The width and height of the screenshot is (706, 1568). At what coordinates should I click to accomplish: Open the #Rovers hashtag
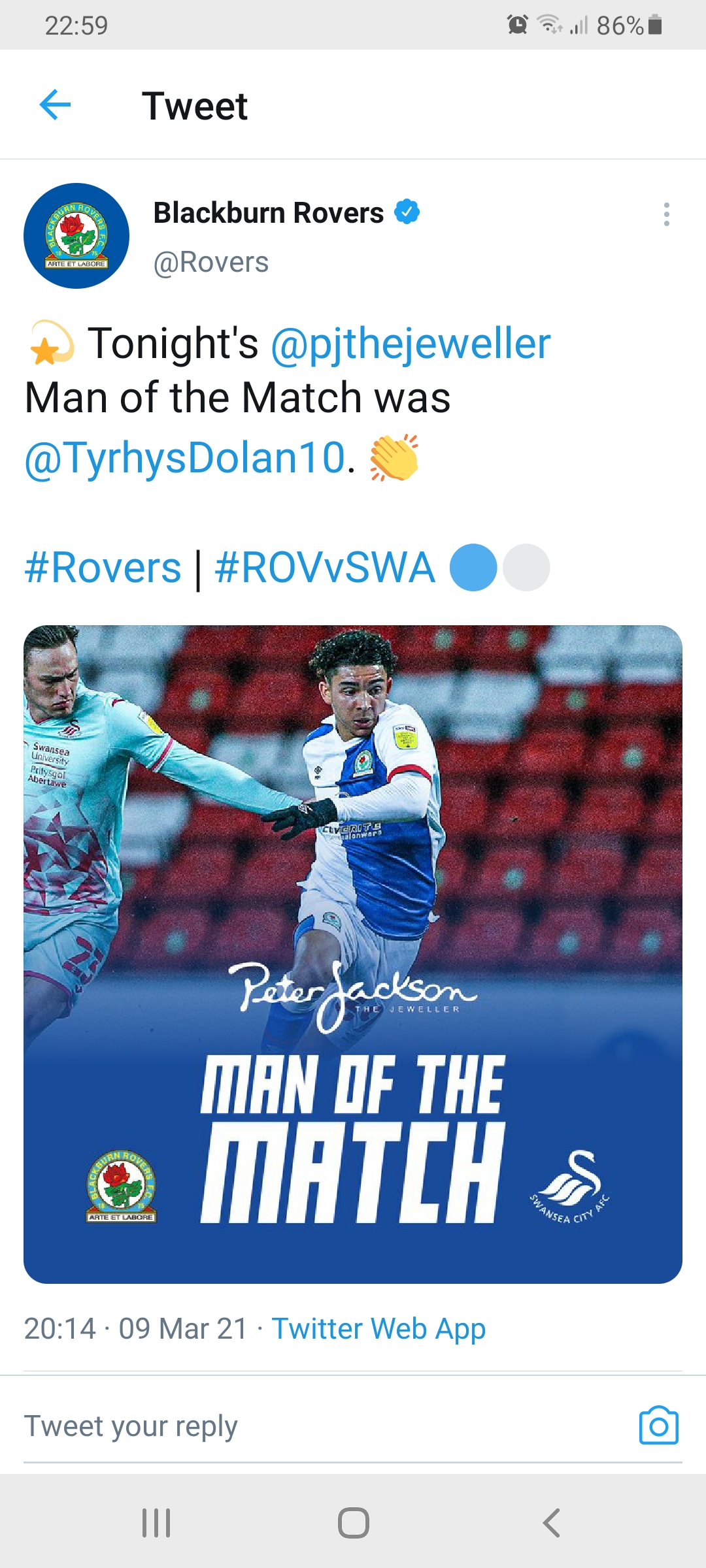[103, 567]
